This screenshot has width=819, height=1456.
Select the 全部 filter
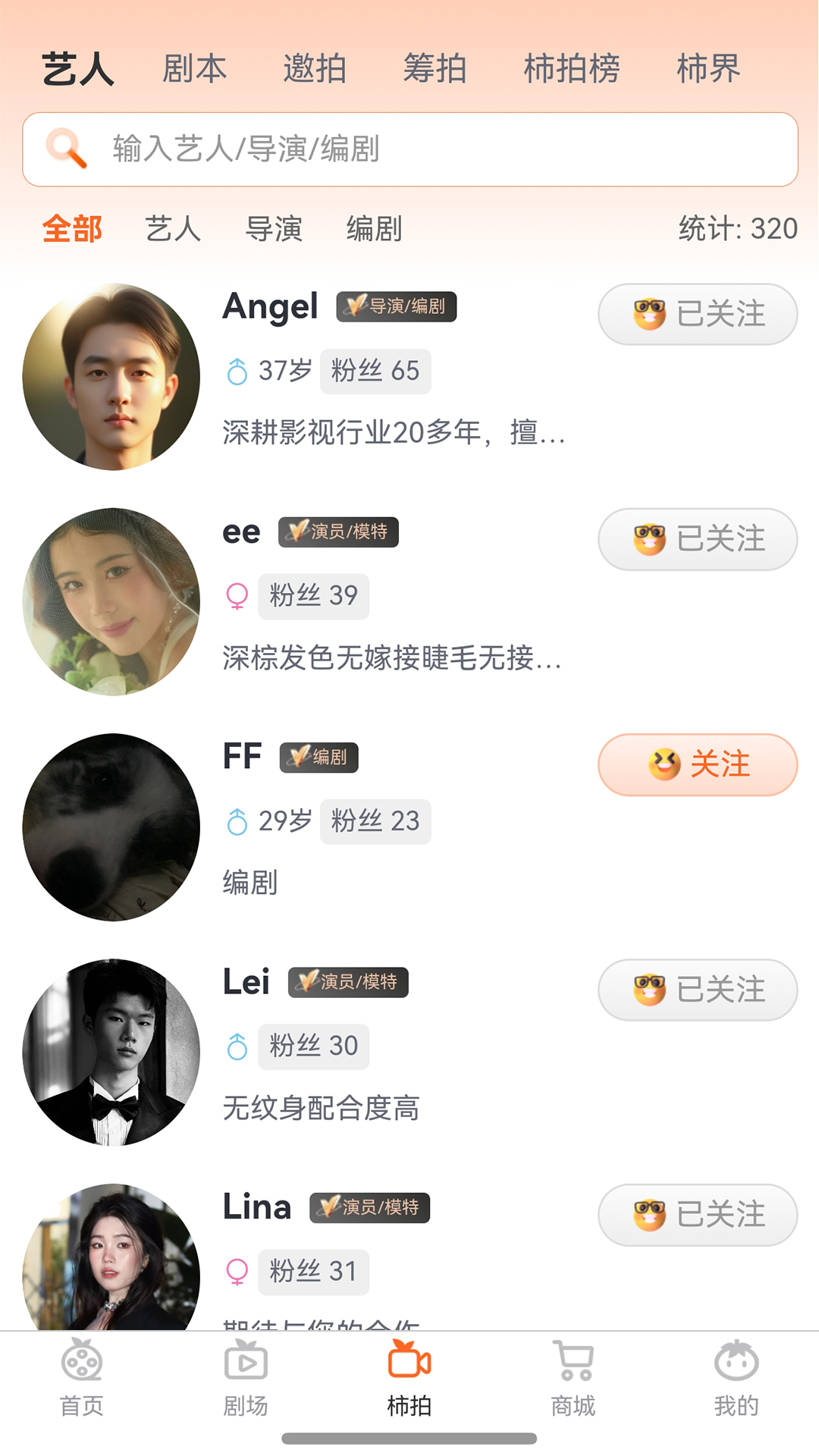point(73,228)
